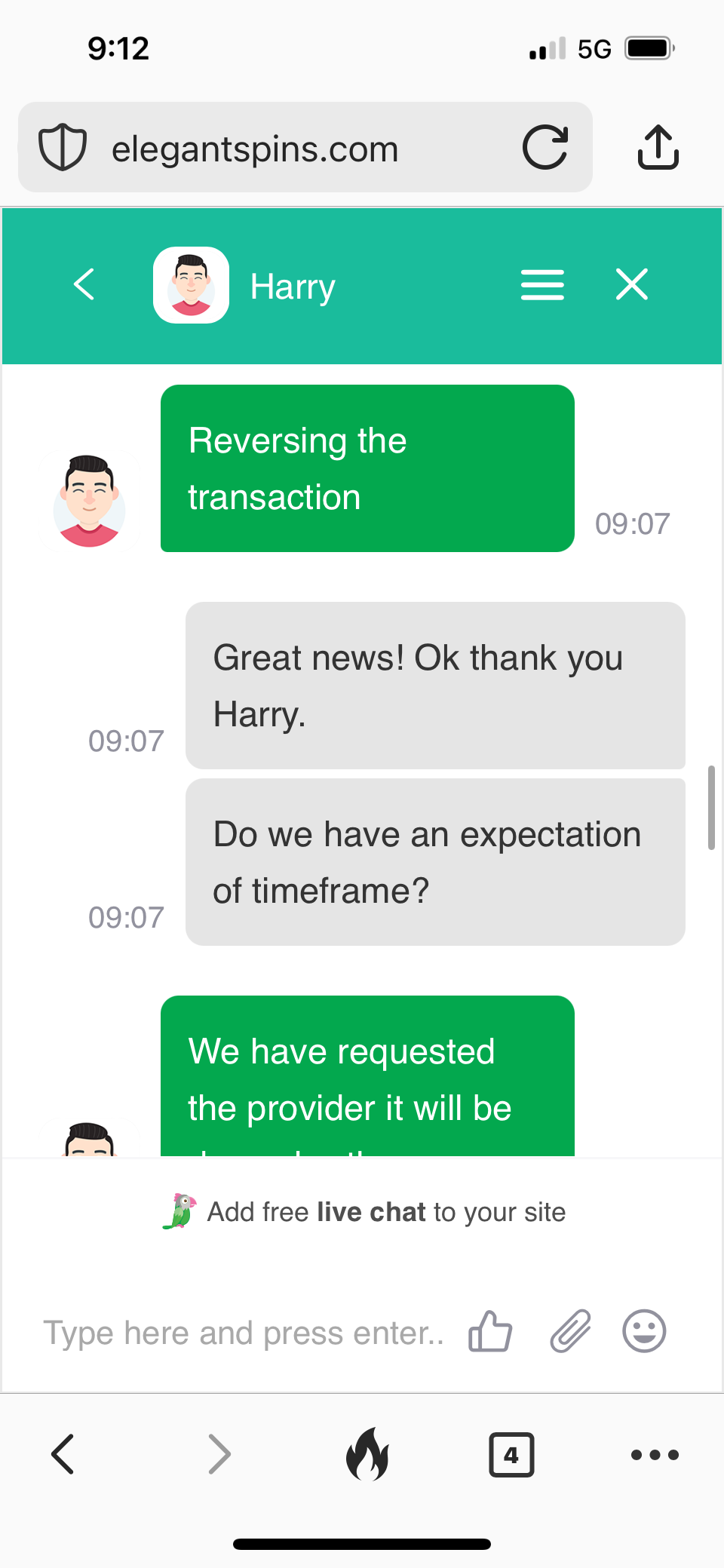Go back from Harry's chat
724x1568 pixels.
click(x=84, y=285)
